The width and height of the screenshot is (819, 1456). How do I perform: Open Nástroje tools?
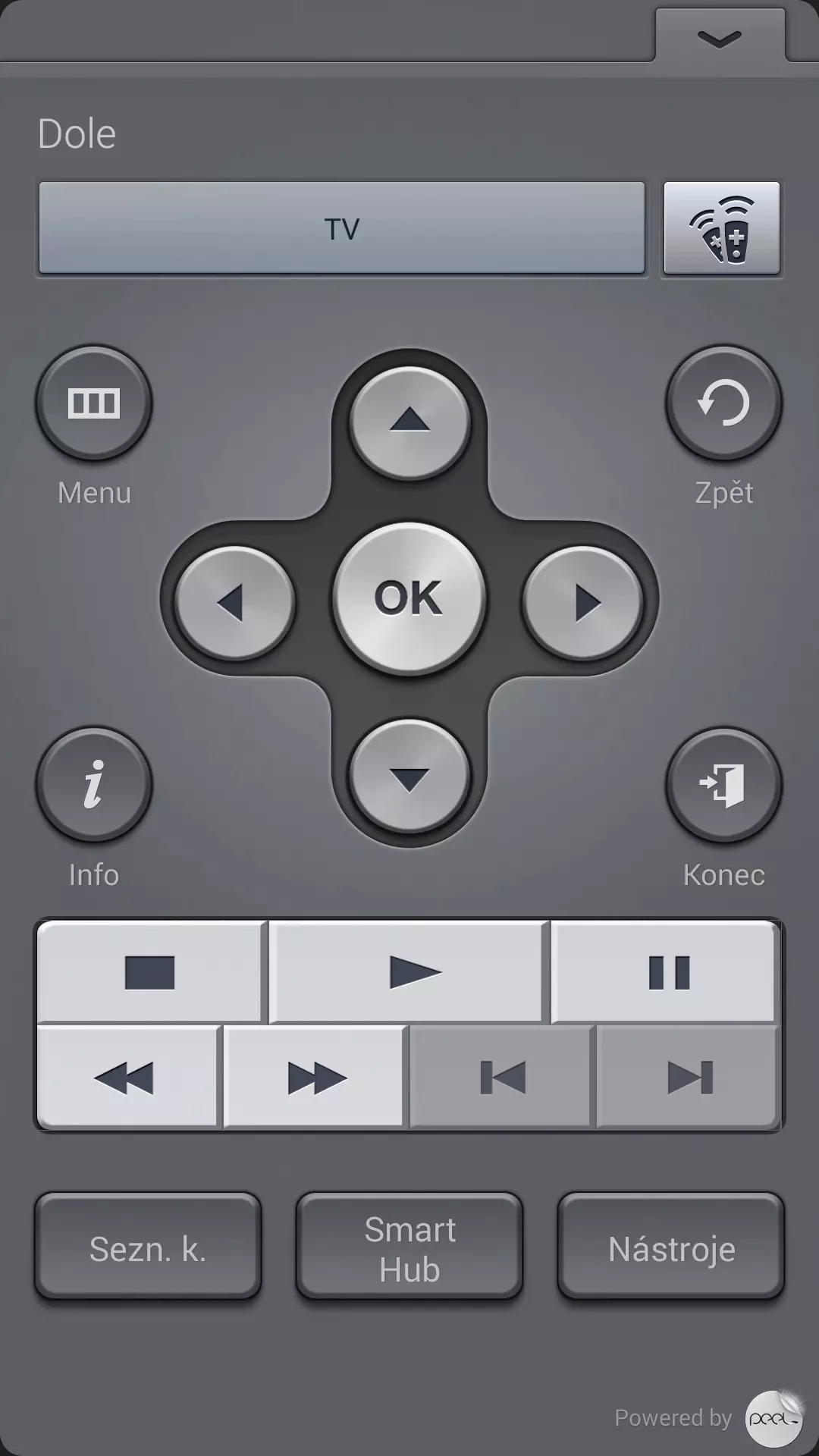671,1247
